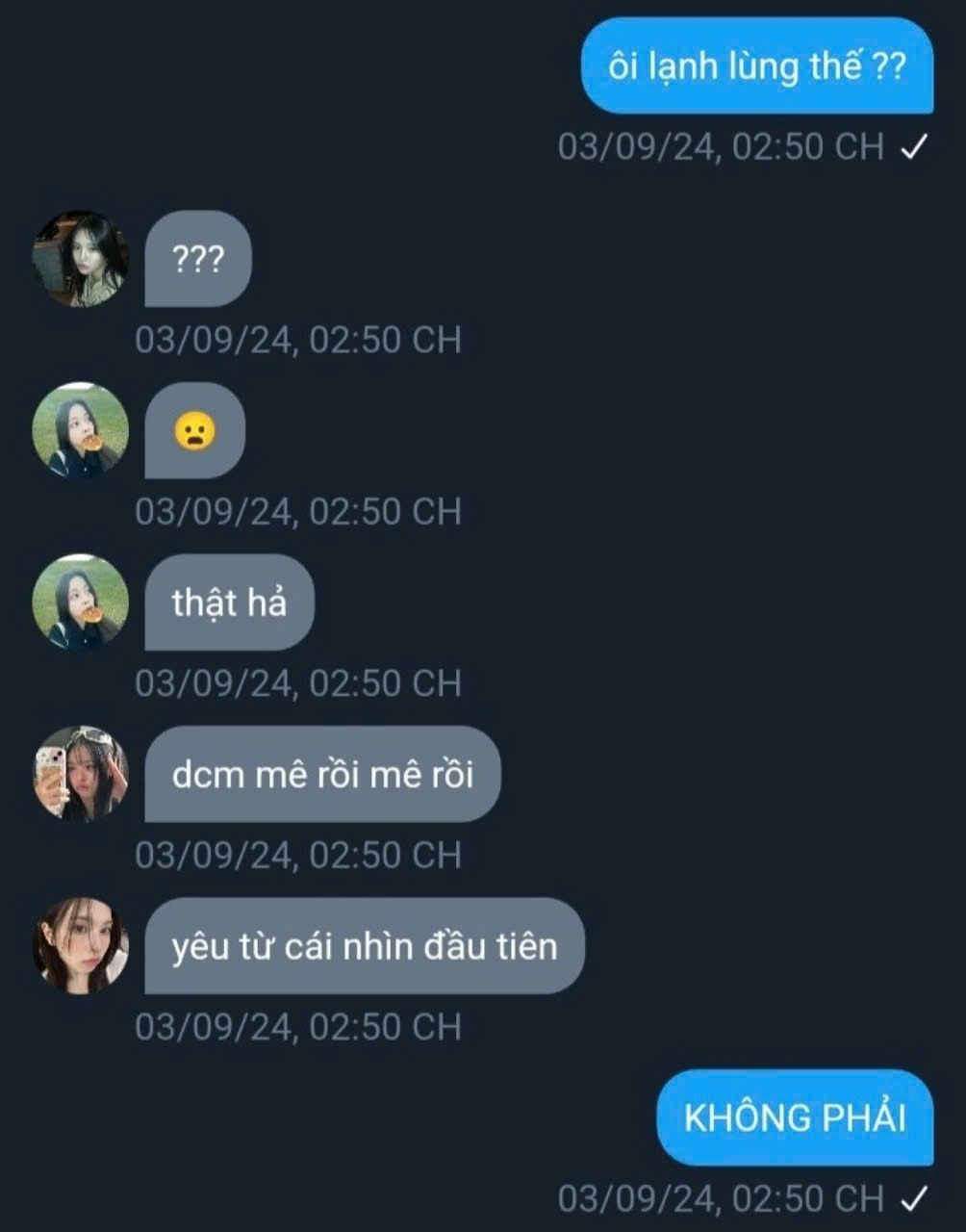966x1232 pixels.
Task: View profile of the "dcm mê rồi mê rồi" sender
Action: [x=81, y=774]
